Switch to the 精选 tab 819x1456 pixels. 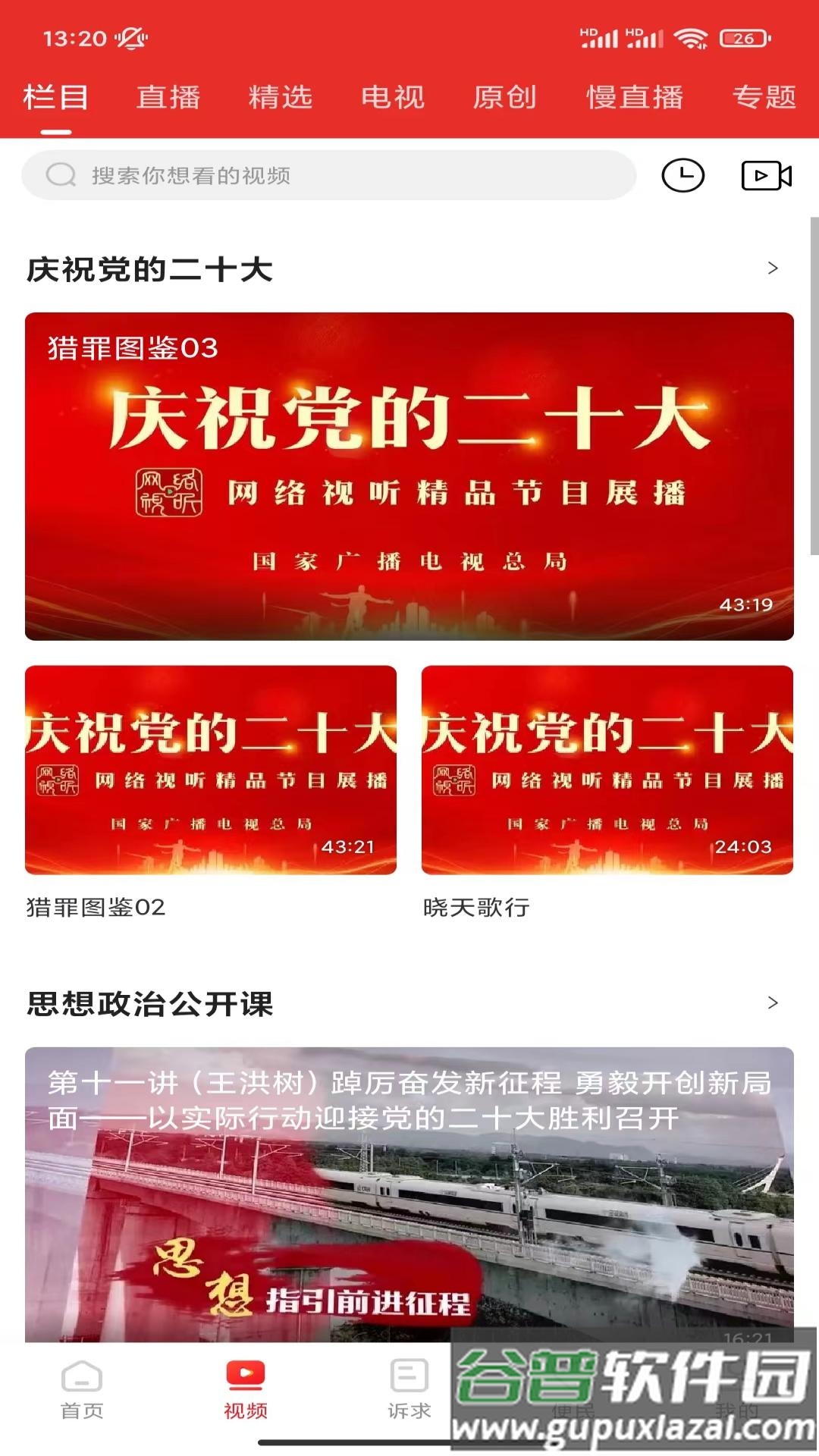click(281, 97)
